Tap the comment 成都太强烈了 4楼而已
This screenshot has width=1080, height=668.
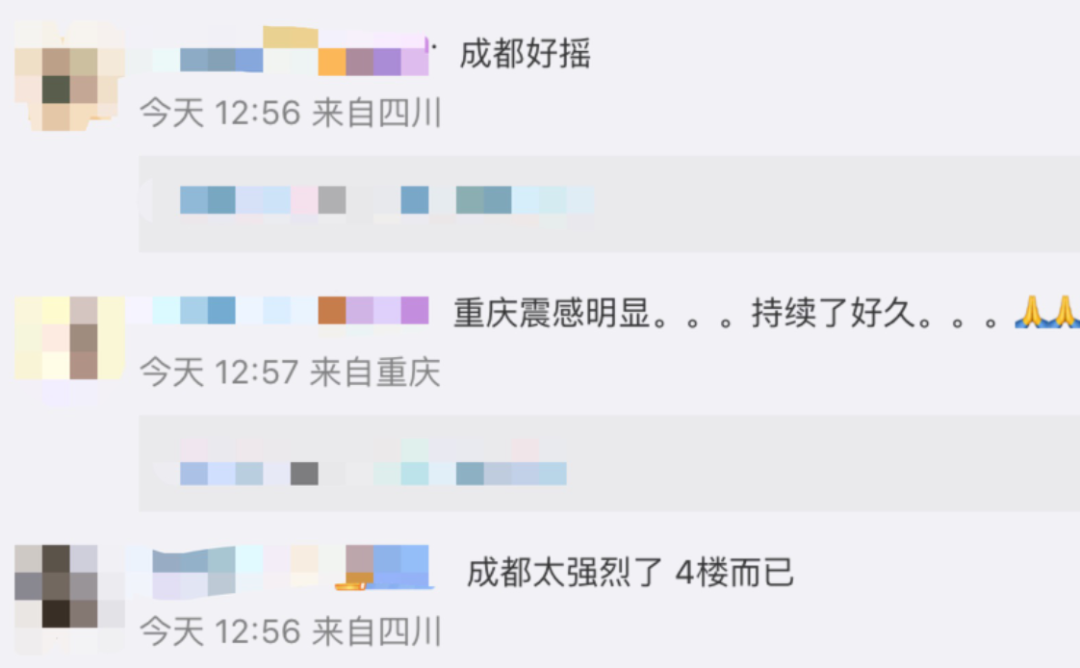(630, 573)
